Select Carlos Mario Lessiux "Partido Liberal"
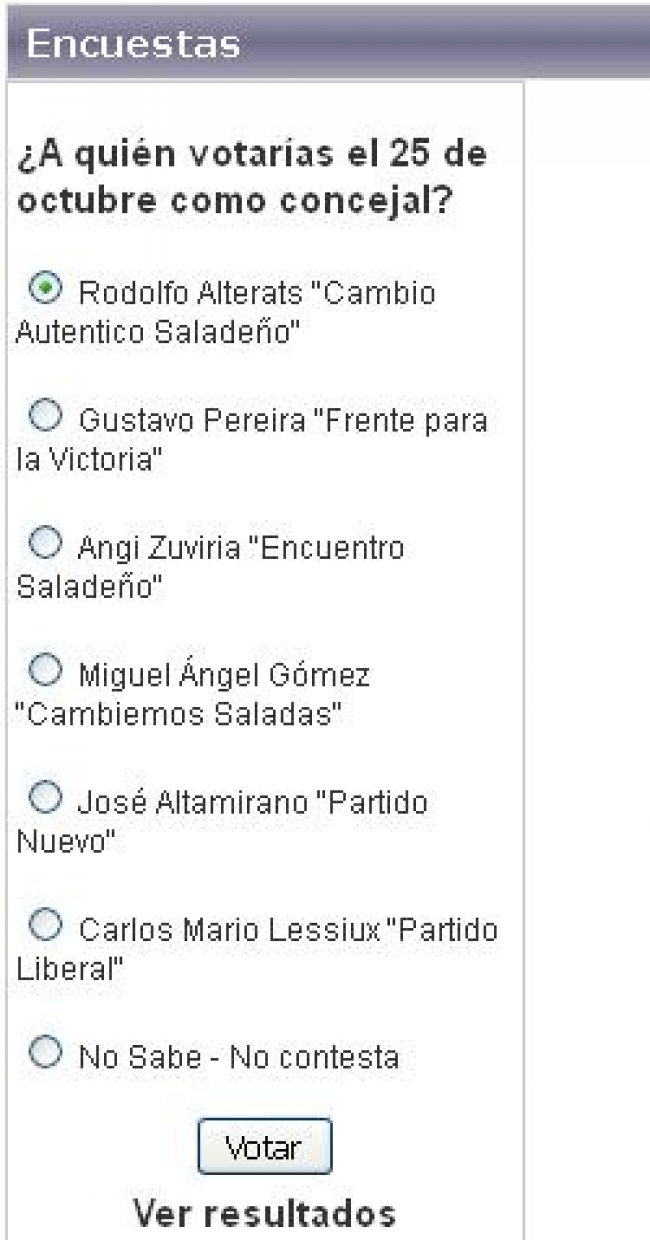 click(46, 924)
